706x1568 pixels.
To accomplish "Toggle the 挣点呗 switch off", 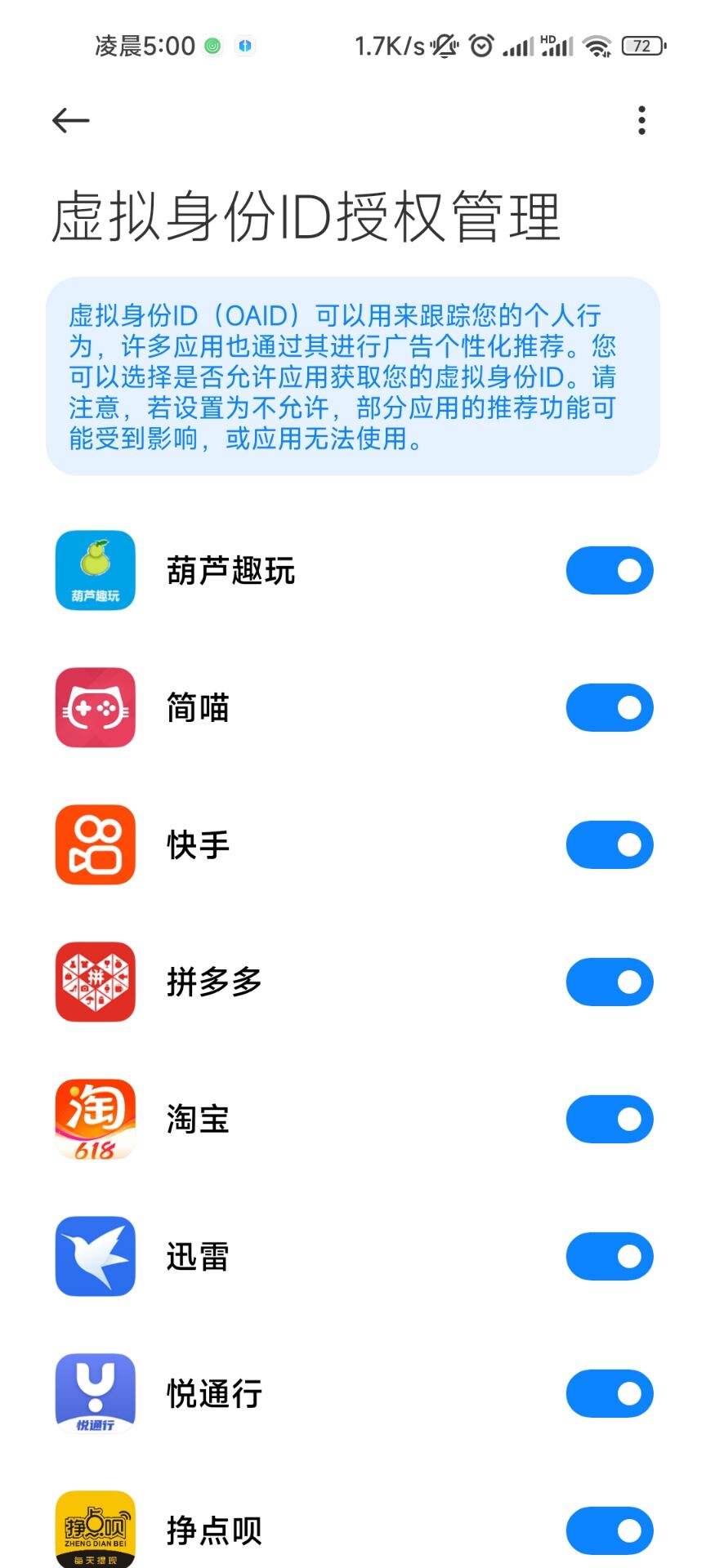I will click(609, 1530).
